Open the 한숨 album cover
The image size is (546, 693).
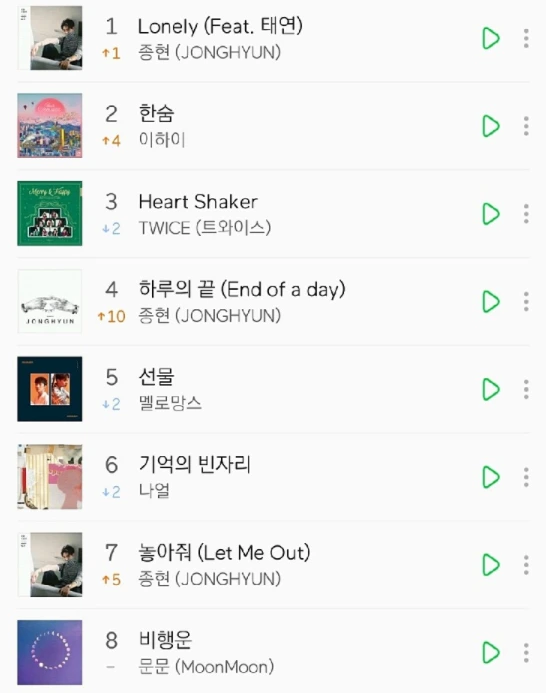click(x=50, y=126)
